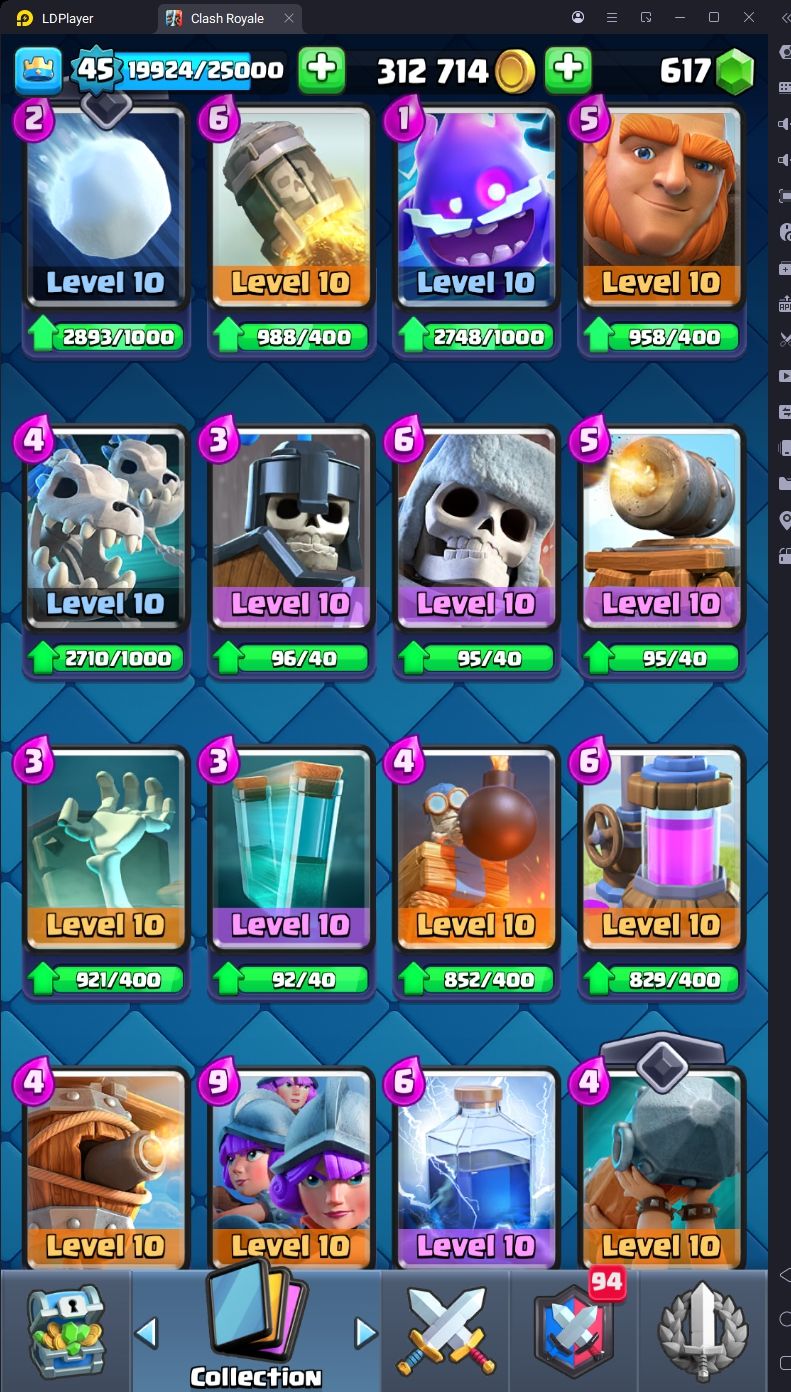
Task: Select the Rocket card
Action: pos(290,207)
